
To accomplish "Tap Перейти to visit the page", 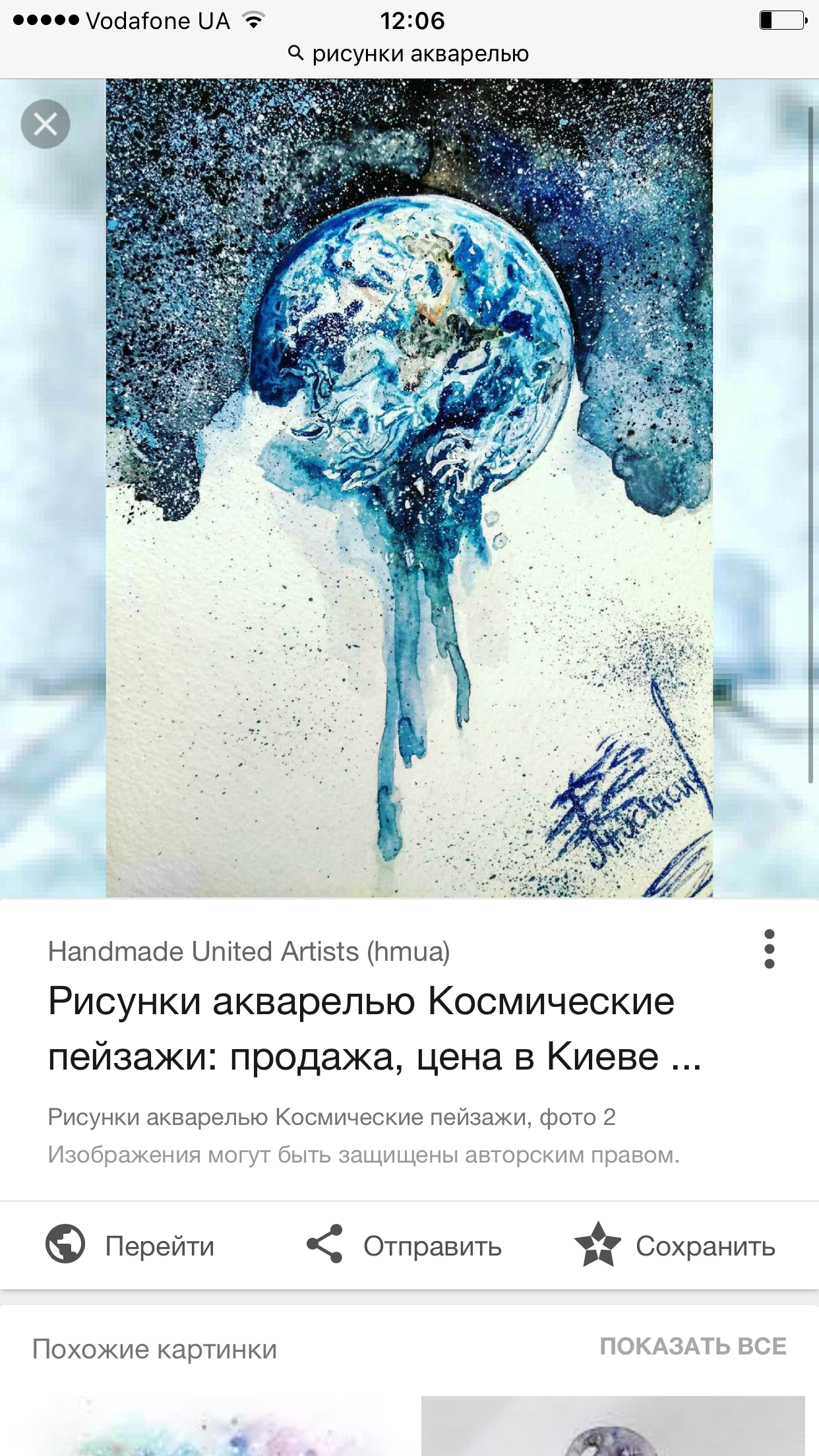I will pos(130,1246).
